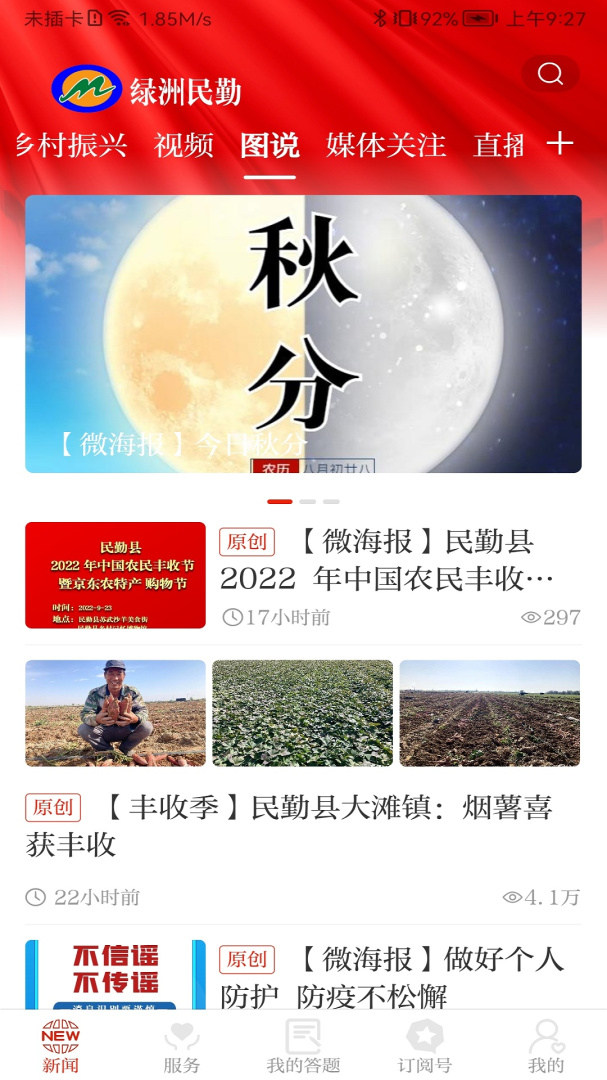Select the 媒体关注 tab
607x1080 pixels.
pyautogui.click(x=386, y=145)
